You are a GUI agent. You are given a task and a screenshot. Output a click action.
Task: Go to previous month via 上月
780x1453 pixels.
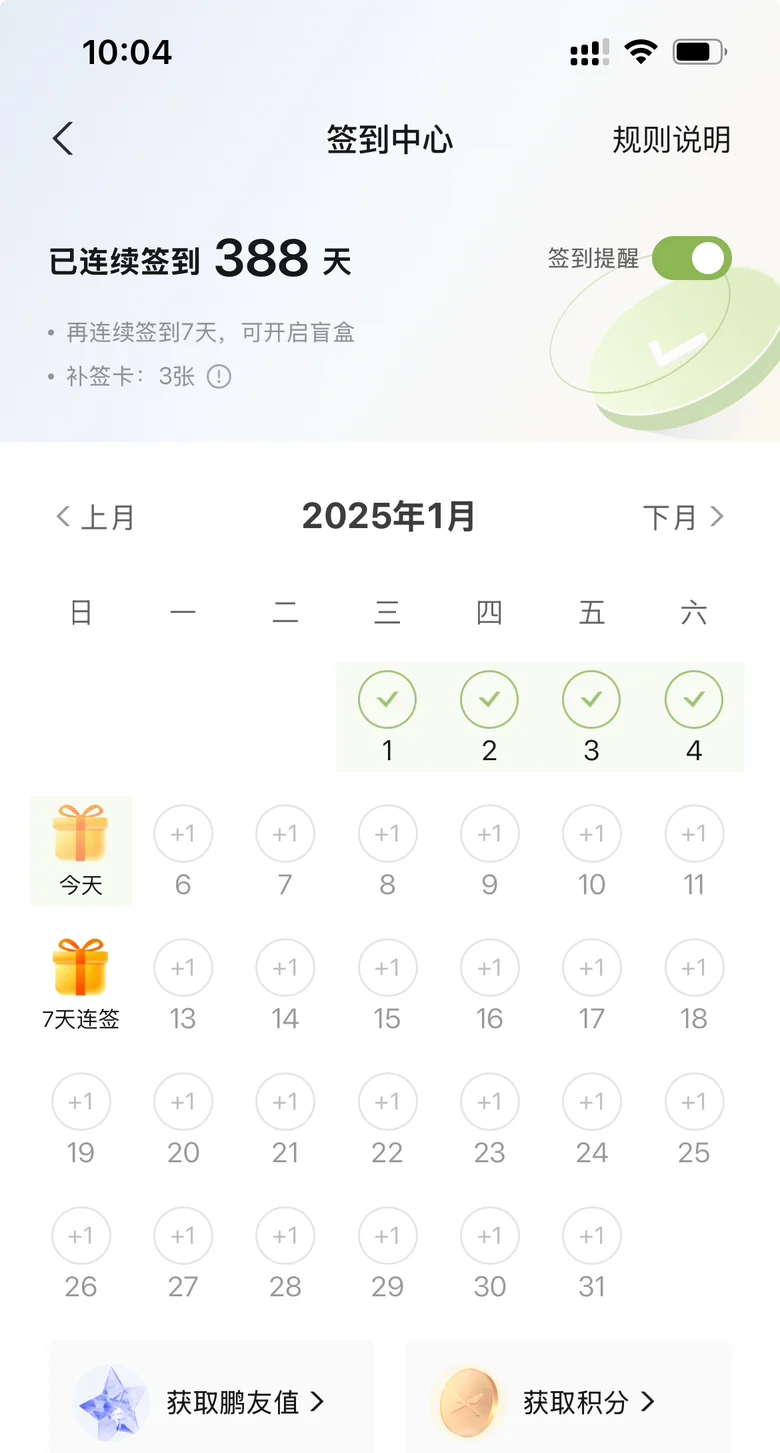click(x=95, y=517)
